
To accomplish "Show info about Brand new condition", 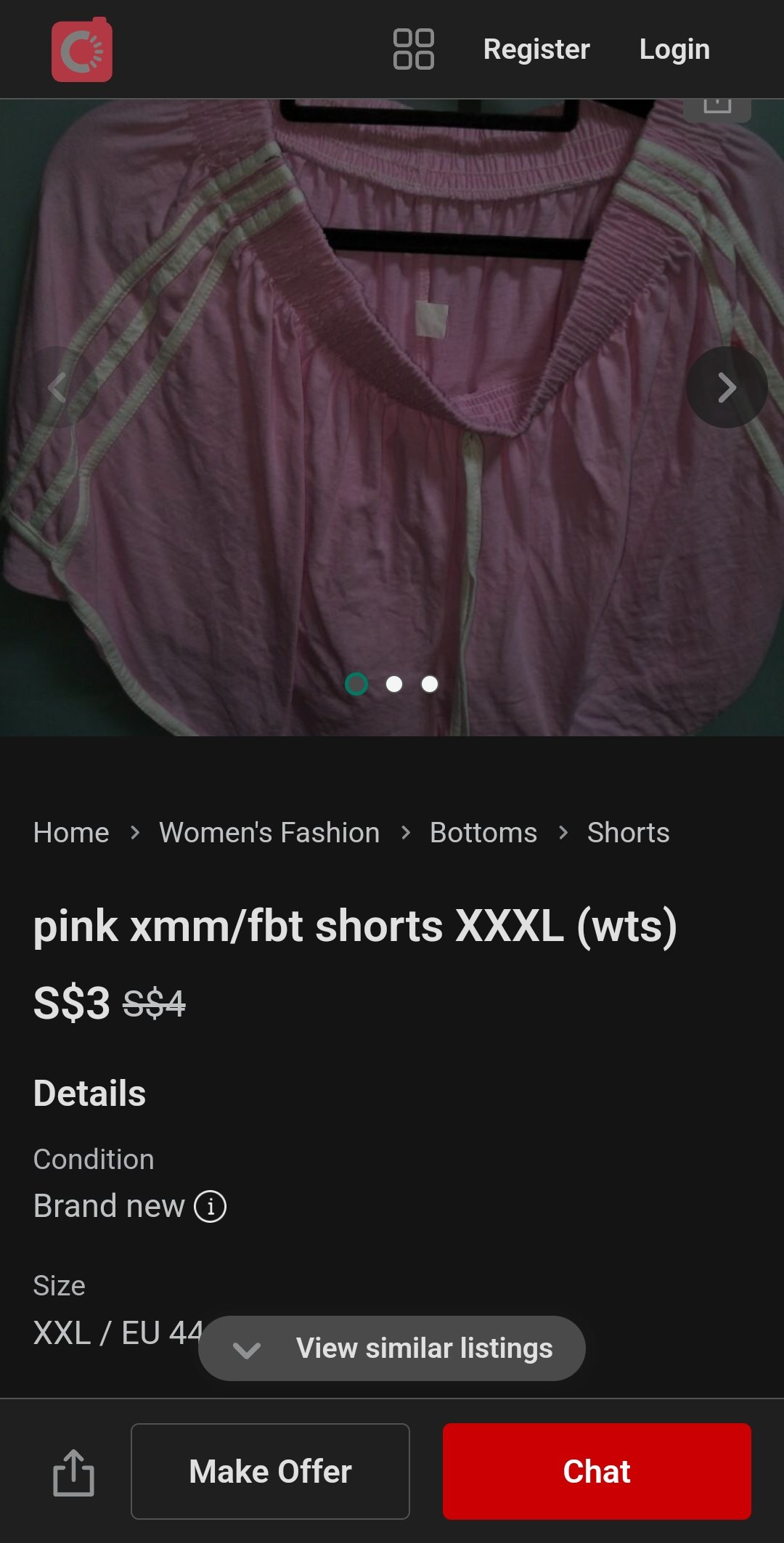I will click(x=210, y=1207).
